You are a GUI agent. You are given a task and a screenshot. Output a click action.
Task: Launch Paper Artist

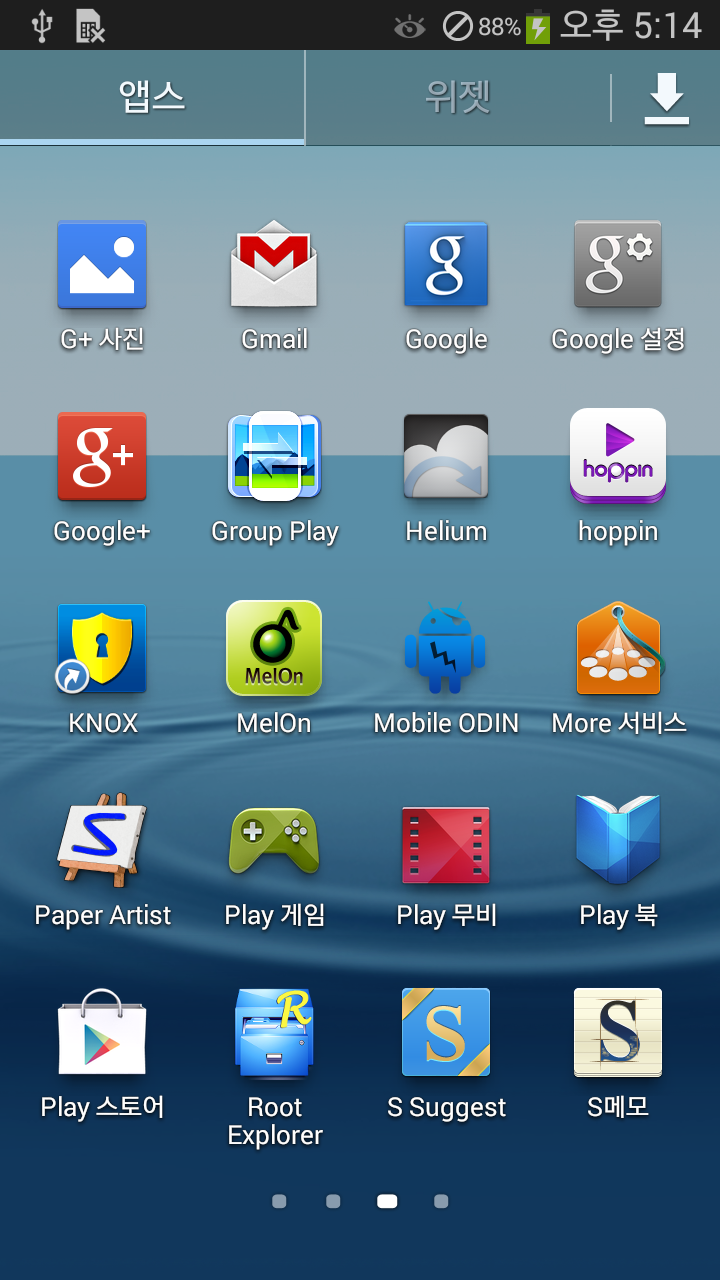(102, 842)
